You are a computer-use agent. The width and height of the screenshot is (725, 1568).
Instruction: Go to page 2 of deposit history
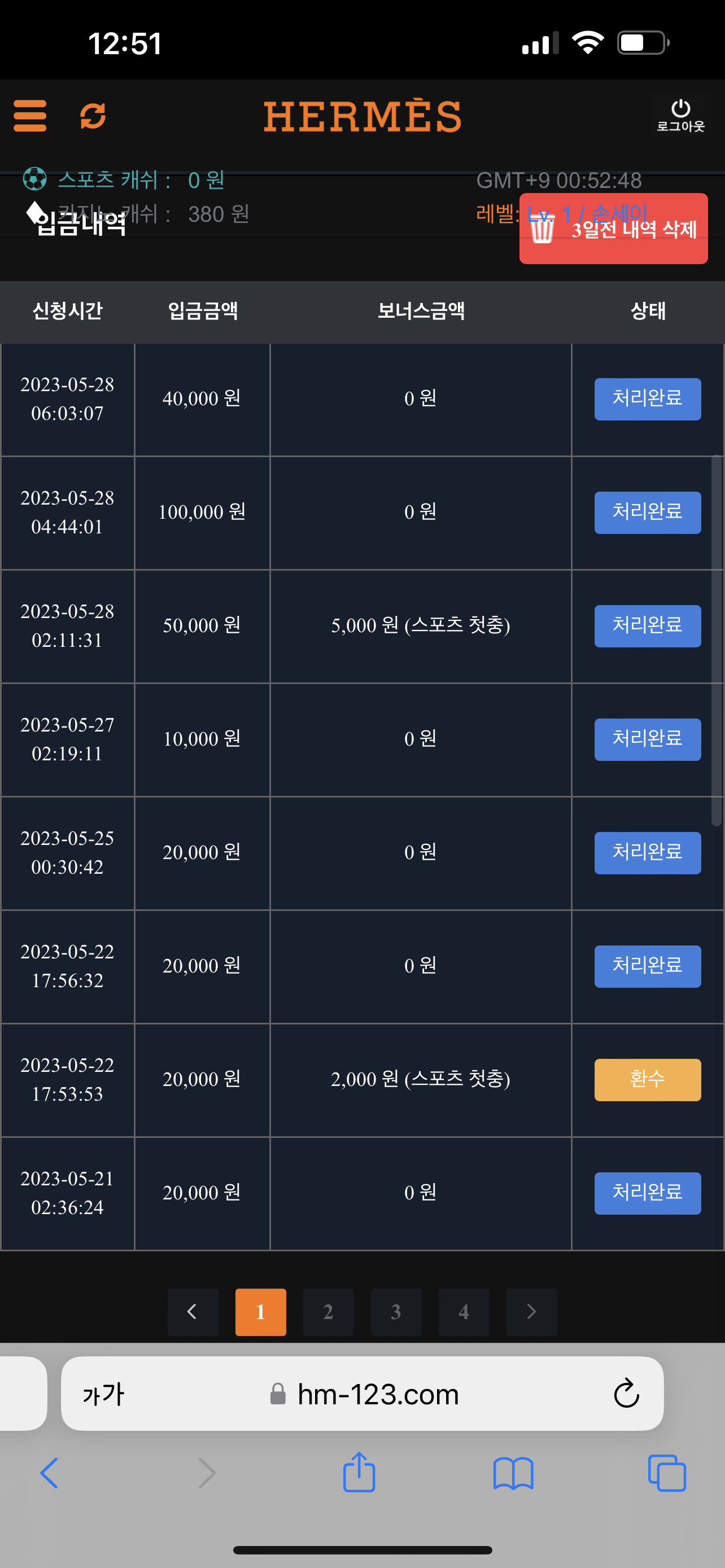point(328,1312)
